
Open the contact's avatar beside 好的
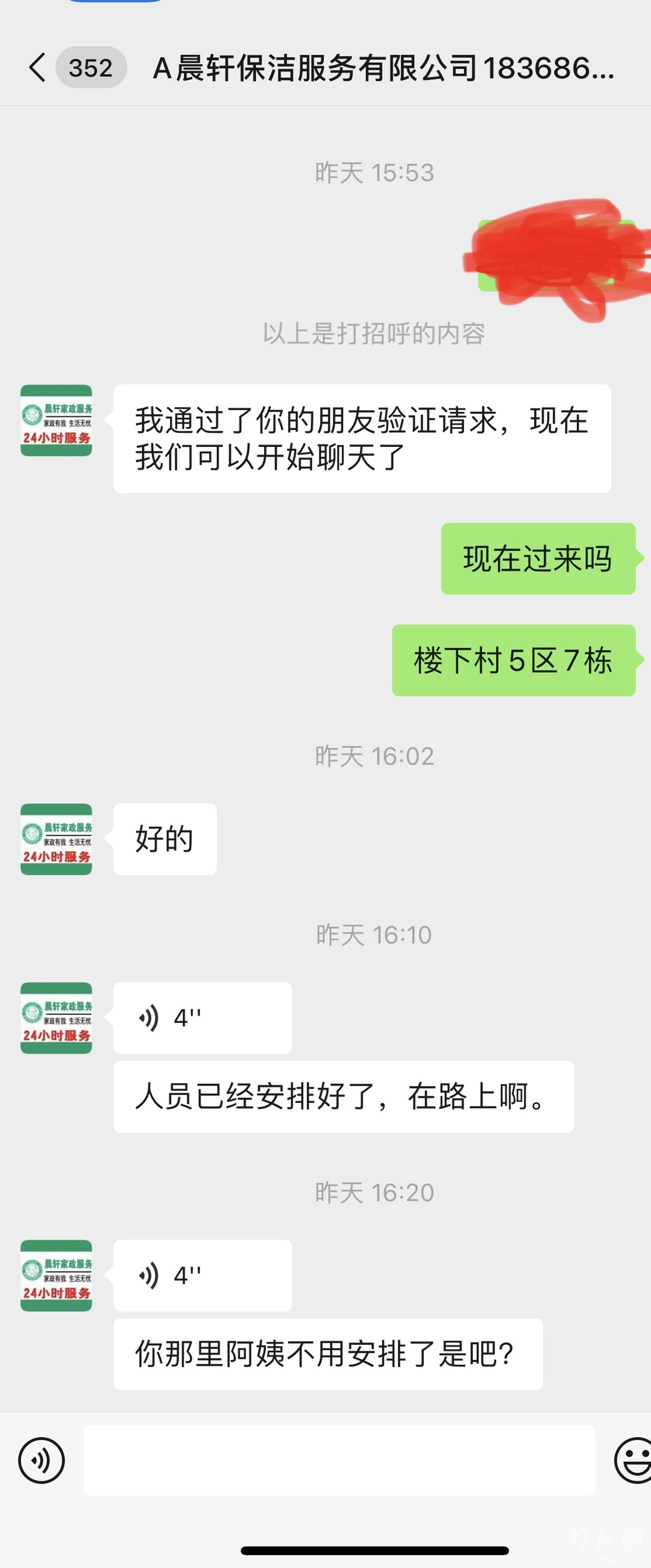56,839
